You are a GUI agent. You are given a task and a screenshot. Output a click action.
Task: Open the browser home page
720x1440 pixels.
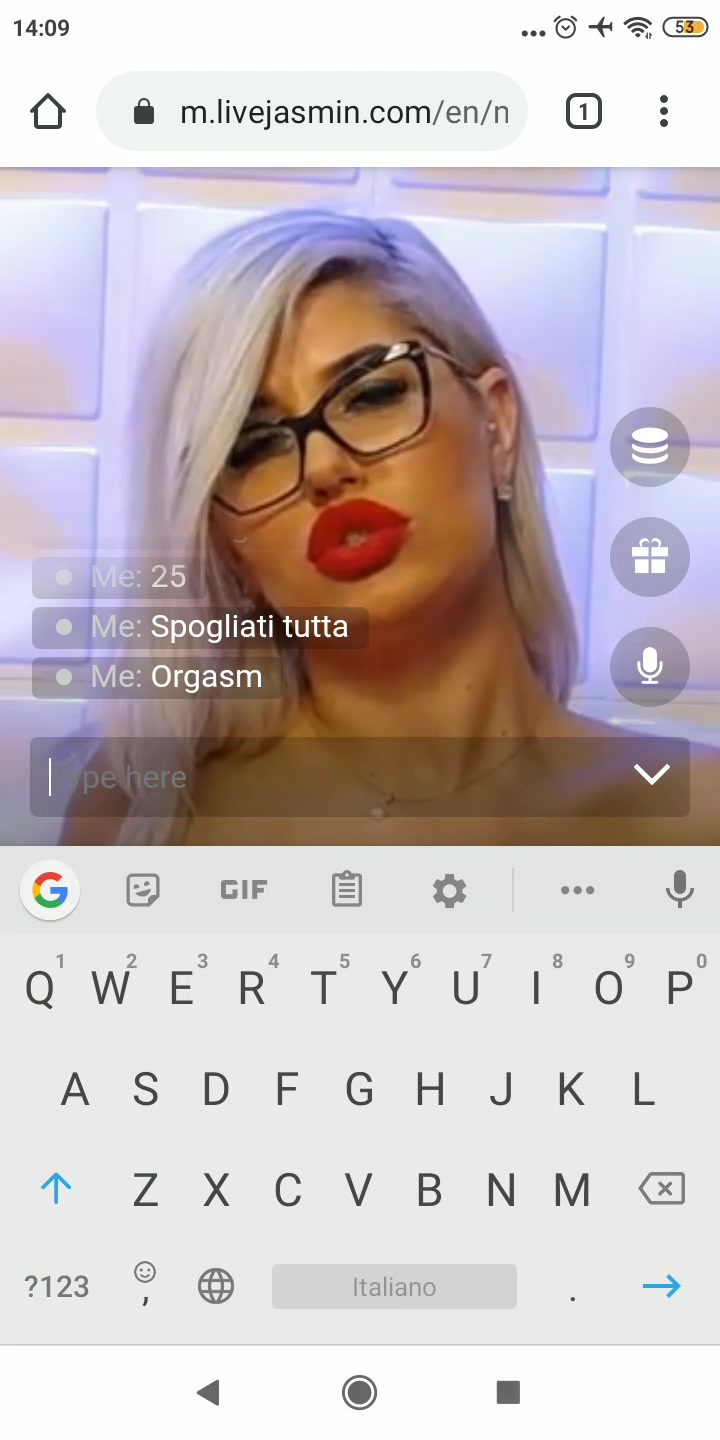[48, 111]
